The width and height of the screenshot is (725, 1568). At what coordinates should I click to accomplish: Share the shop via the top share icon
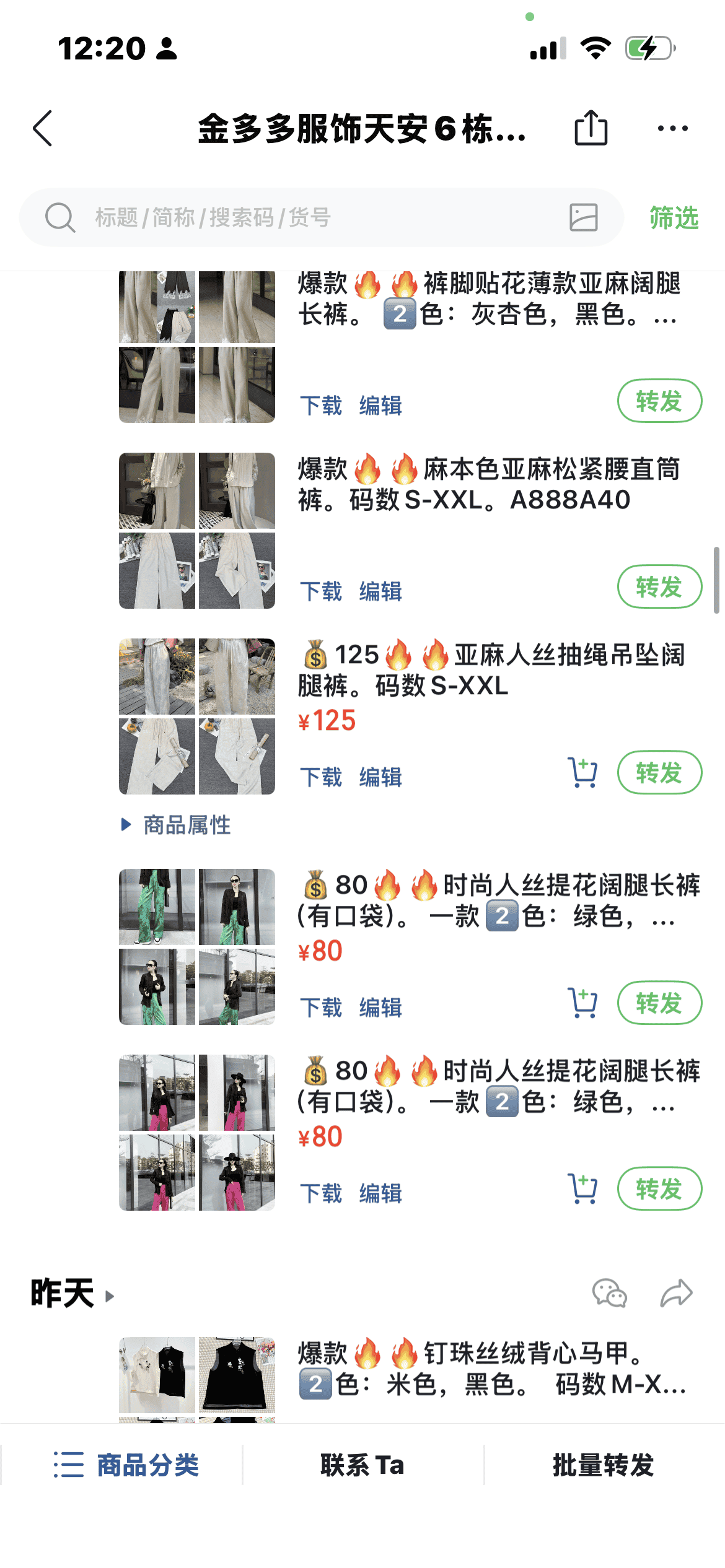click(x=591, y=128)
